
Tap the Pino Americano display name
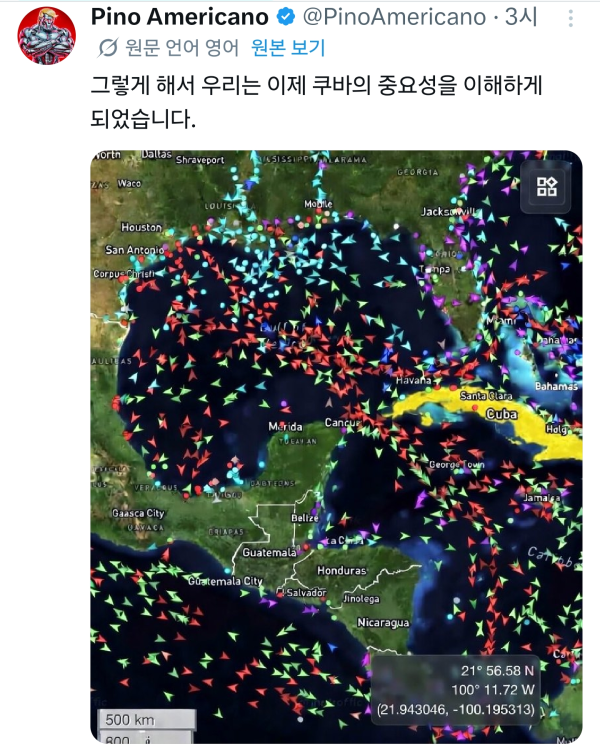[x=179, y=17]
